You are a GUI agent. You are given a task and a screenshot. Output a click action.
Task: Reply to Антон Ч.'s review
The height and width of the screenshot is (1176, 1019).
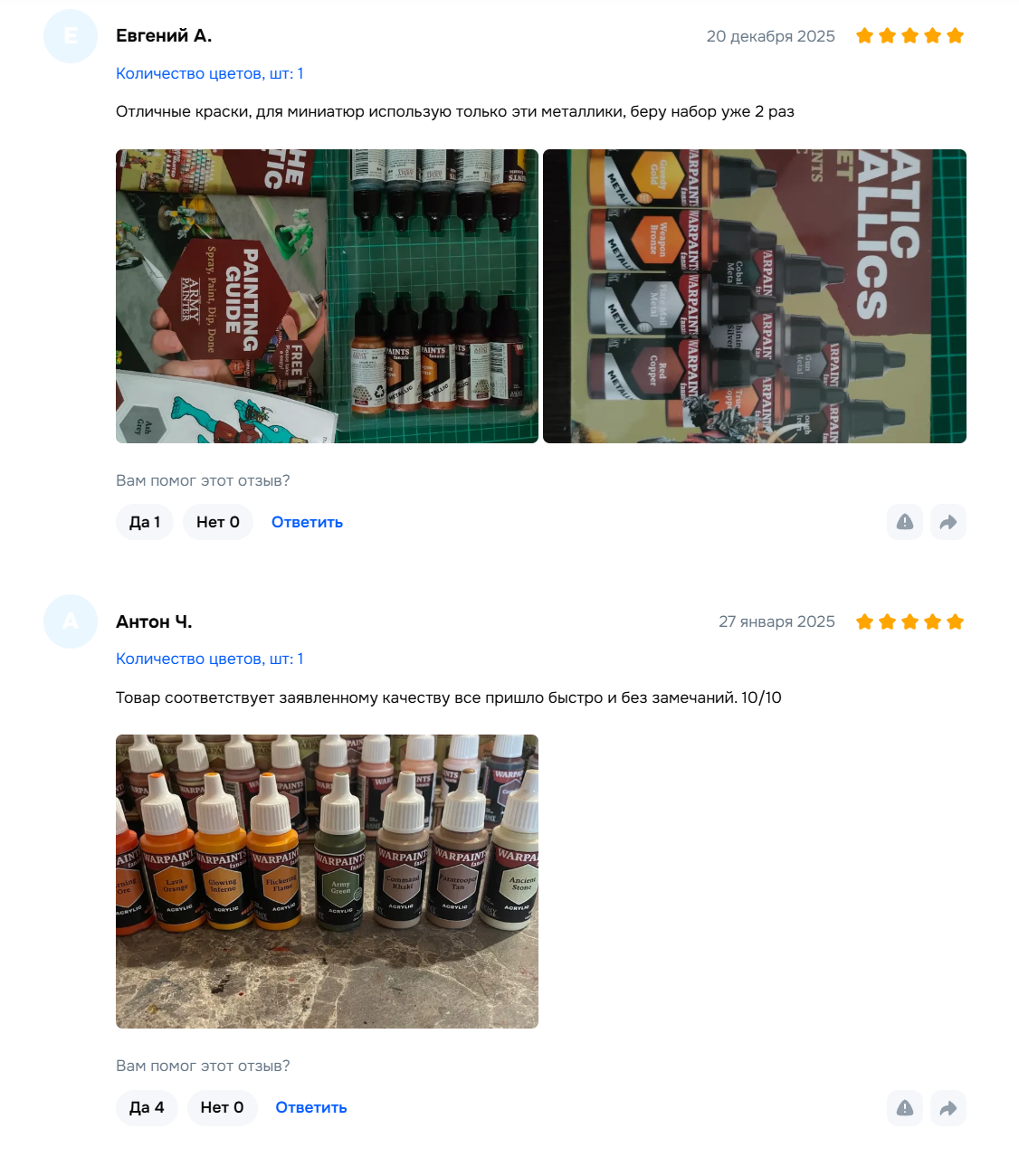pos(311,1107)
